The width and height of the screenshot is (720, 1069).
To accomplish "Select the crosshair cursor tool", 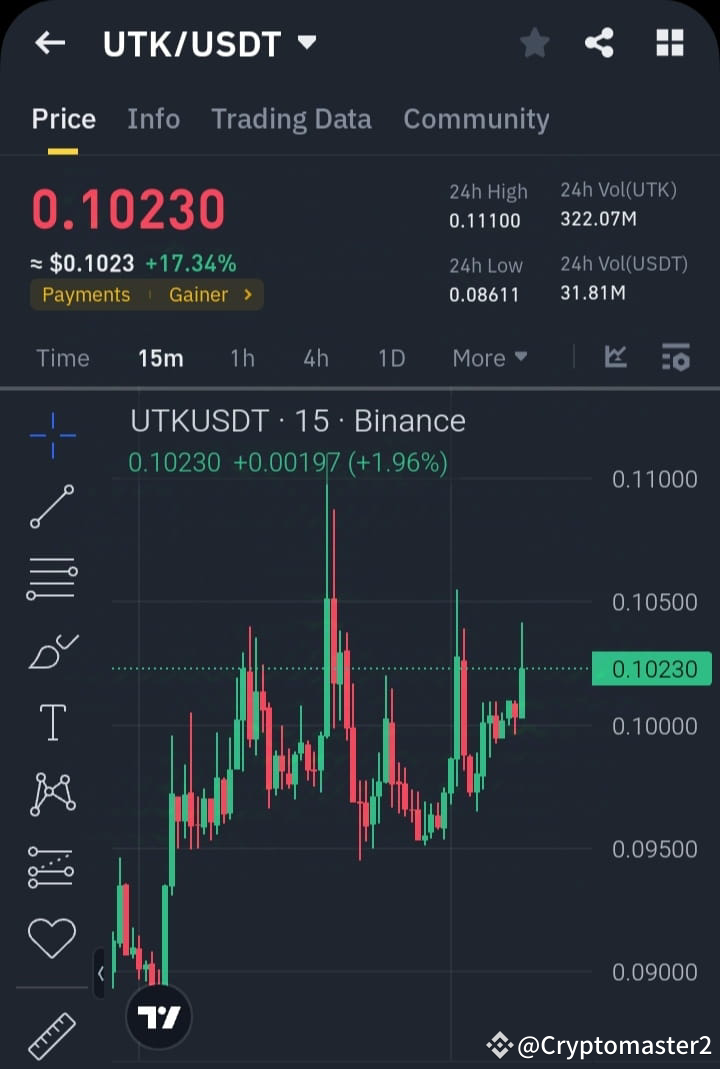I will 52,434.
